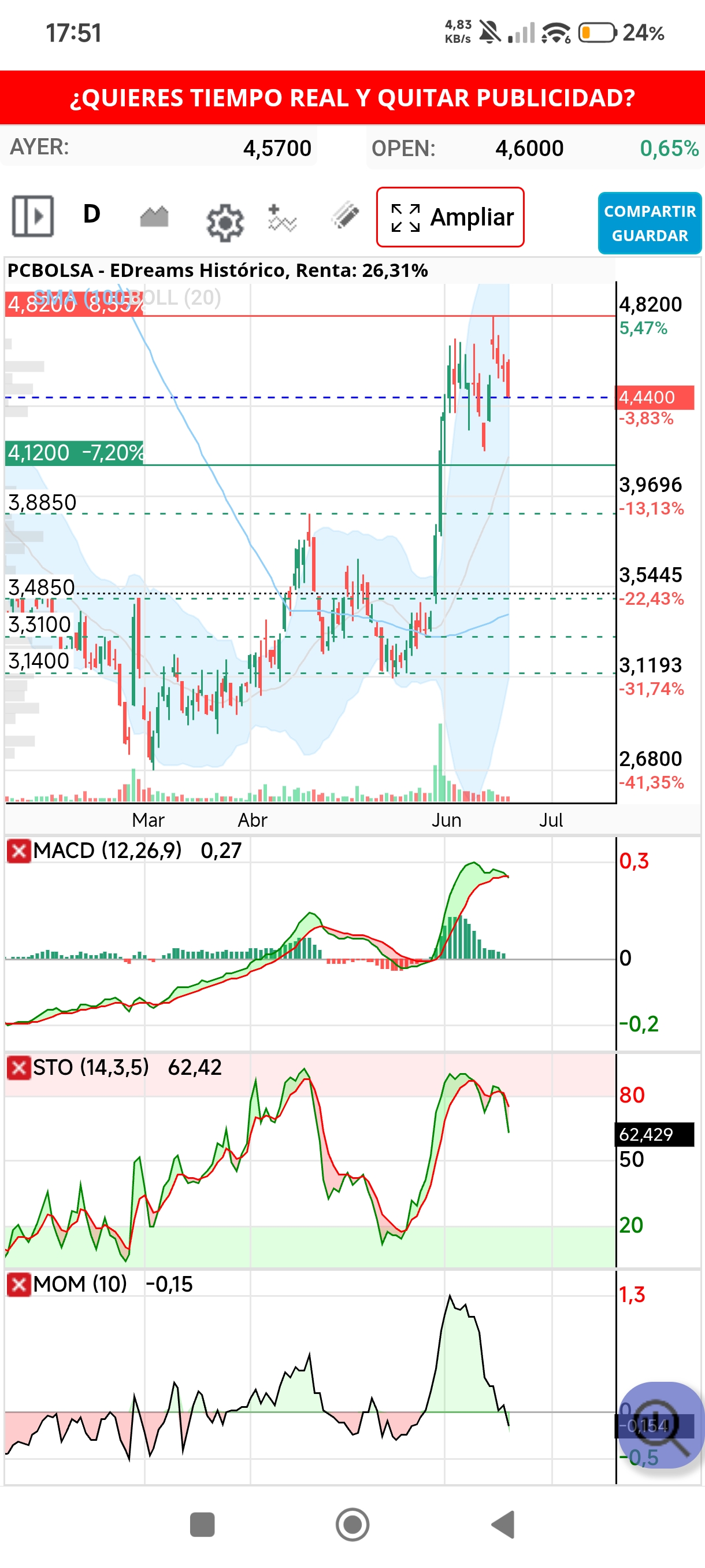
Task: Remove the STO indicator
Action: 19,1068
